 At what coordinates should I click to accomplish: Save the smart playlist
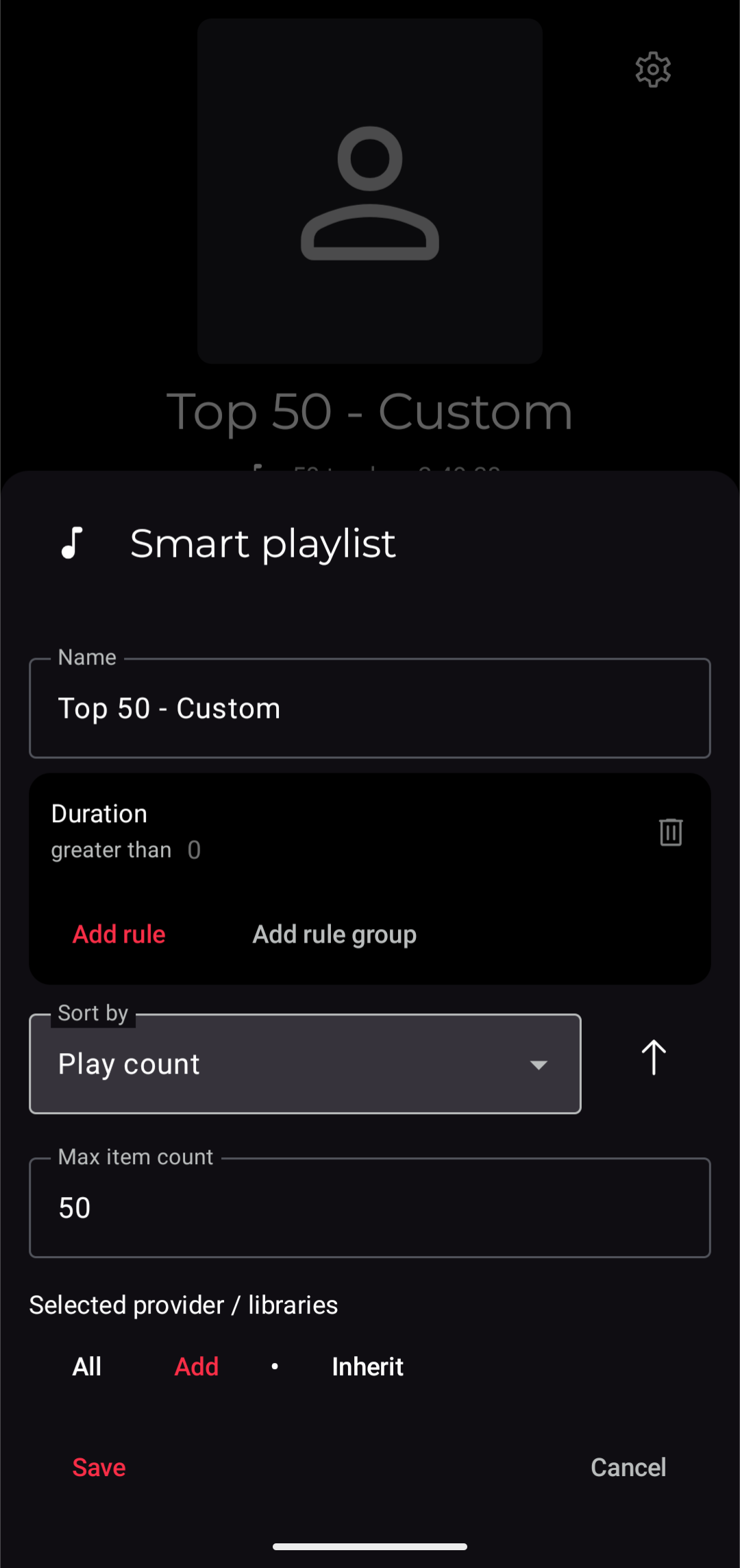[x=99, y=1468]
